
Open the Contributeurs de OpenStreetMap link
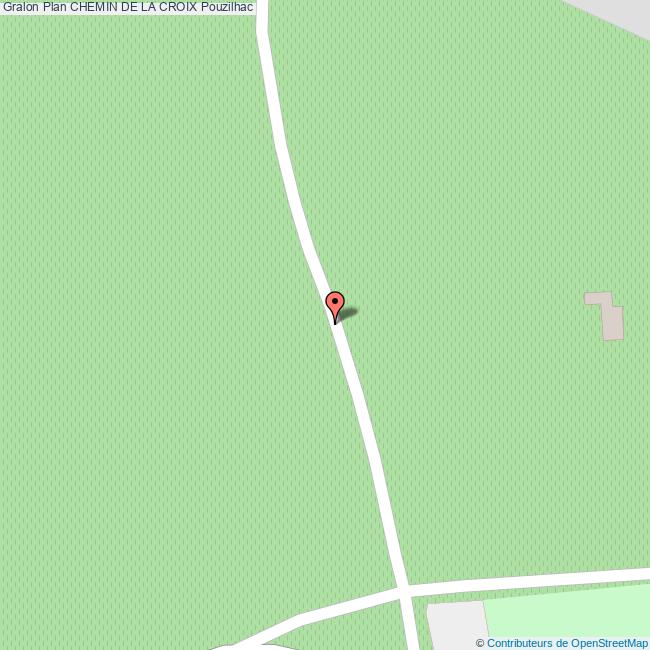pos(567,643)
